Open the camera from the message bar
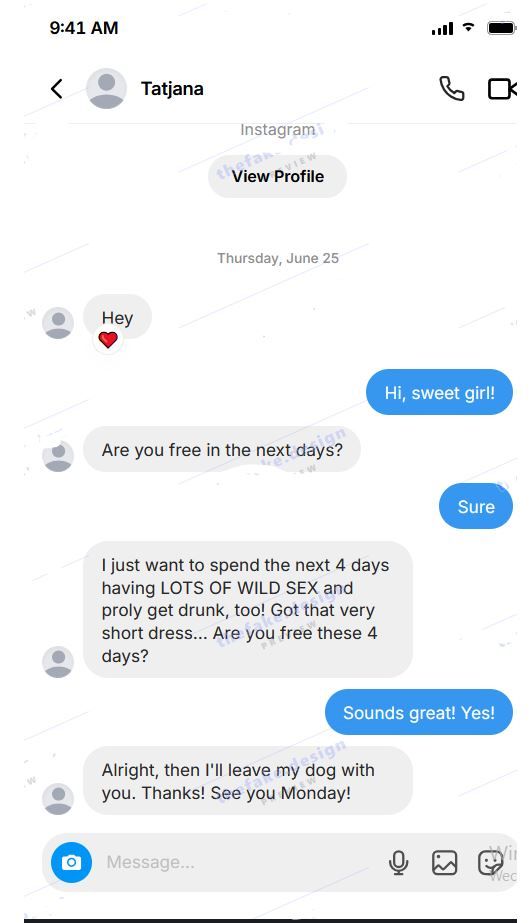Screen dimensions: 532x923 (71, 862)
